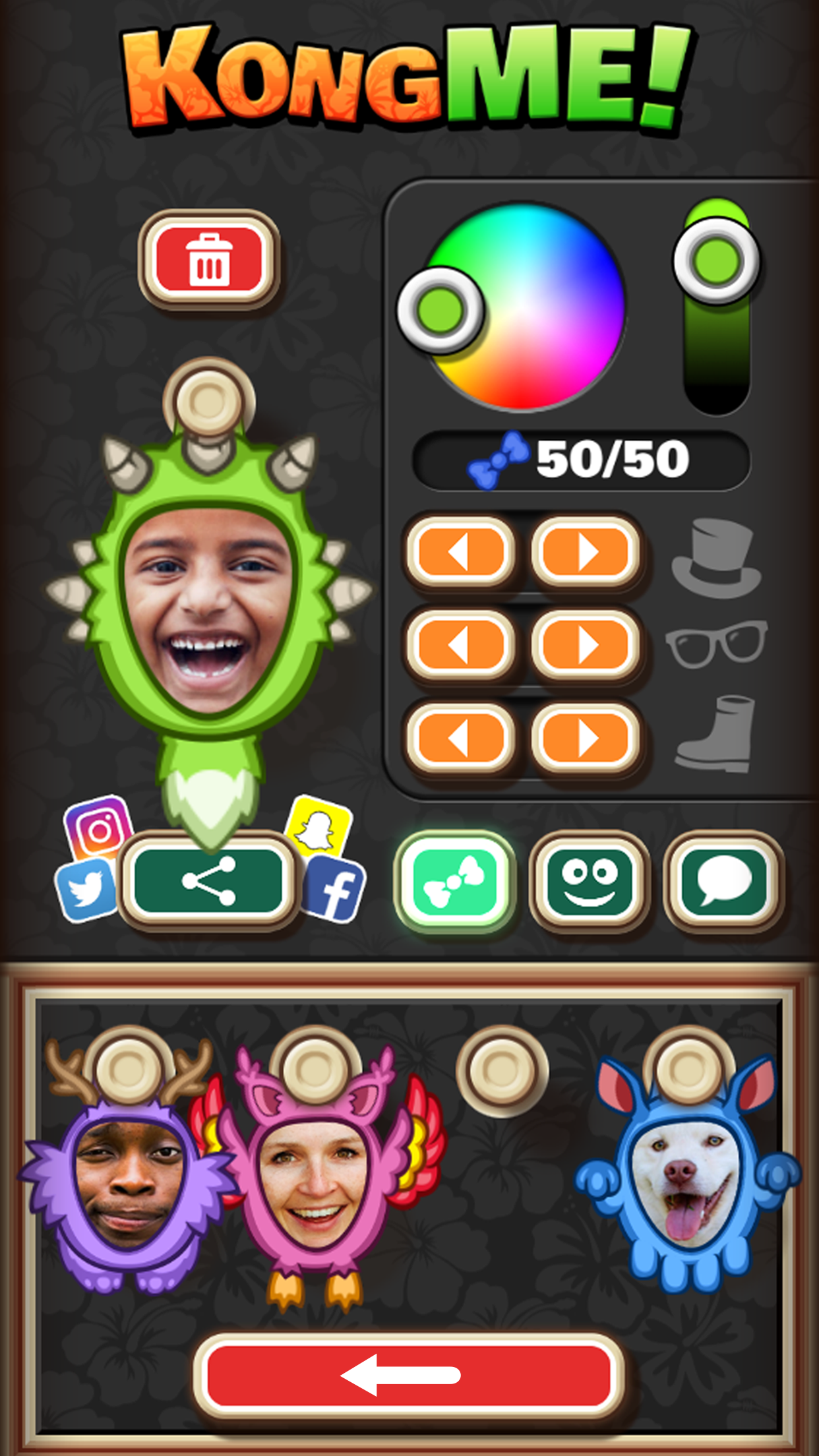Select next hat option
Screen dimensions: 819x1456
pos(586,551)
